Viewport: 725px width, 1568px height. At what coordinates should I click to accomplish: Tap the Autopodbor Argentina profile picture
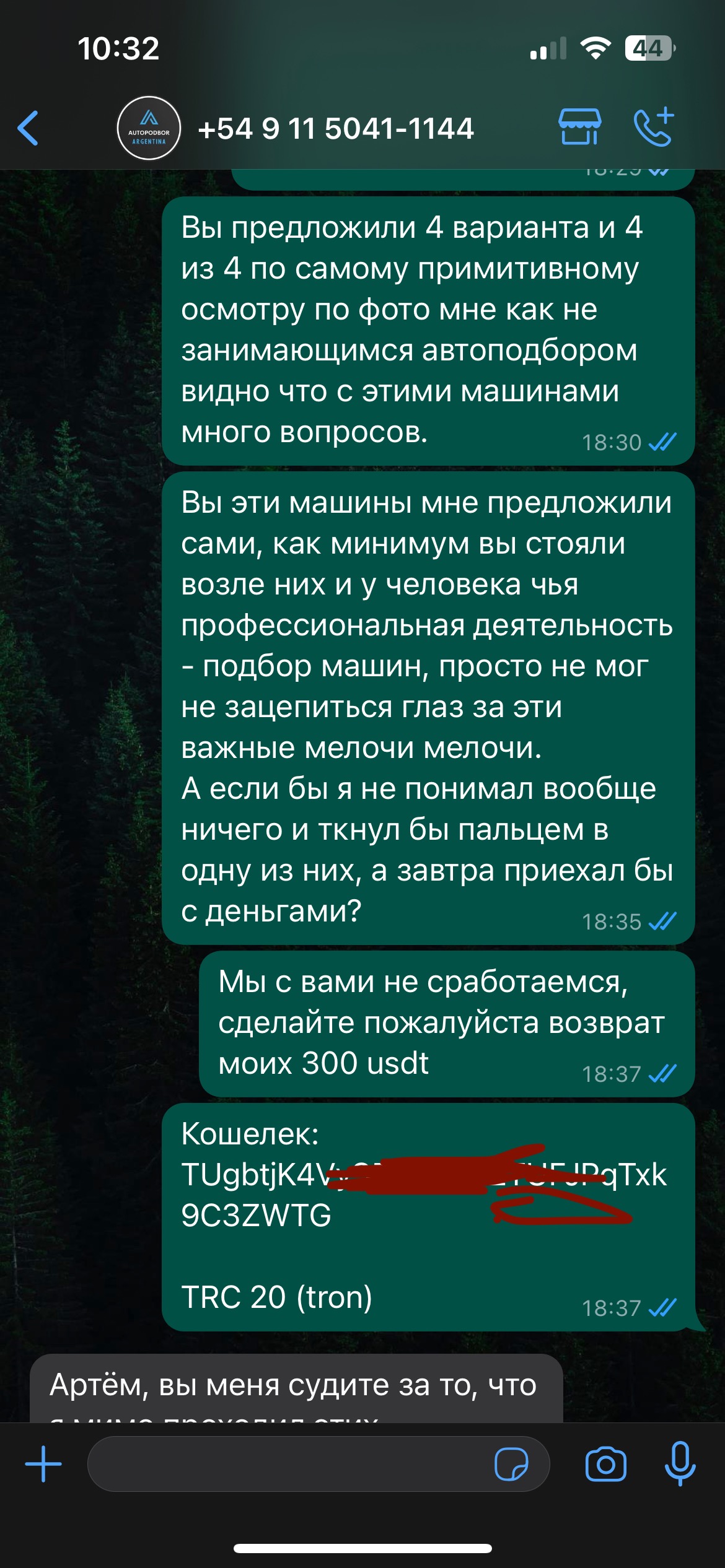click(149, 128)
